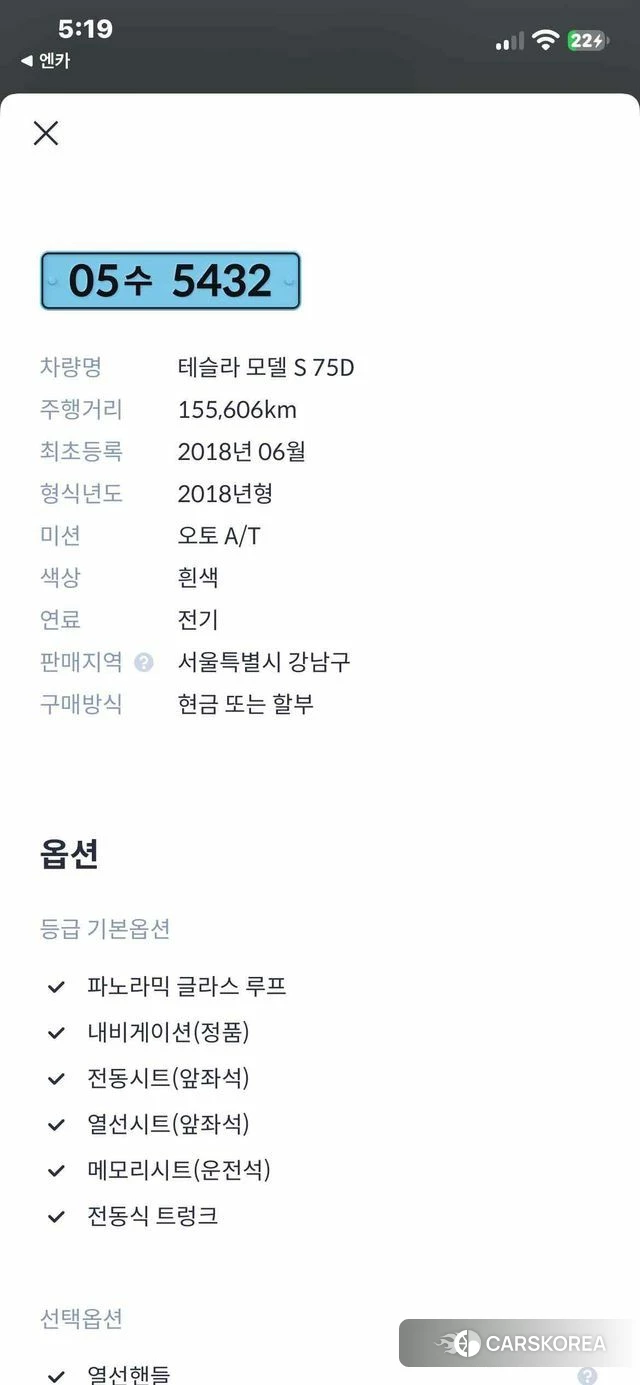Open the help icon next to 판매지역
Screen dimensions: 640x1385
tap(144, 662)
